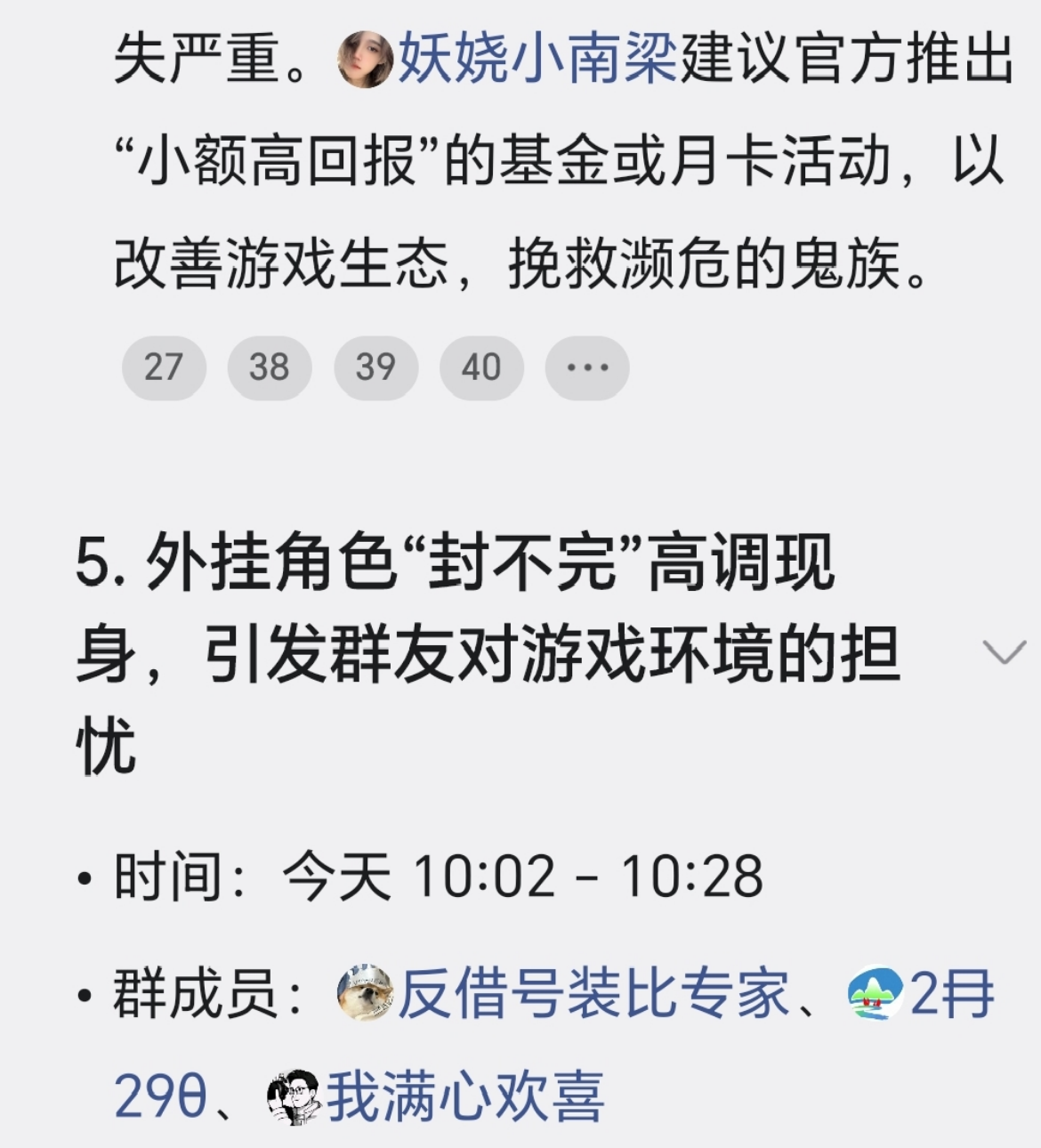This screenshot has width=1041, height=1148.
Task: Collapse topic 5 about 外挂角色“封不完”
Action: [x=1005, y=652]
